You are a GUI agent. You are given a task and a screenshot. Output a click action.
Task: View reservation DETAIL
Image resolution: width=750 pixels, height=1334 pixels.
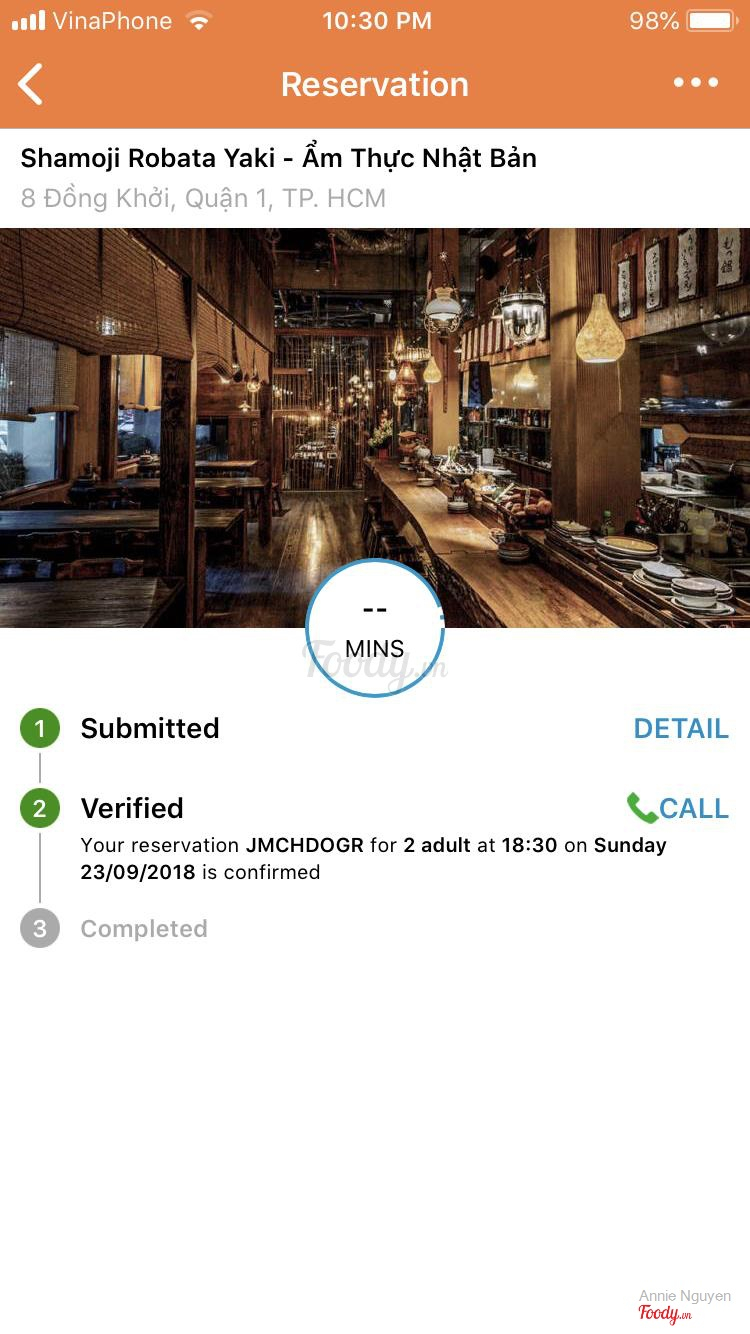click(680, 728)
